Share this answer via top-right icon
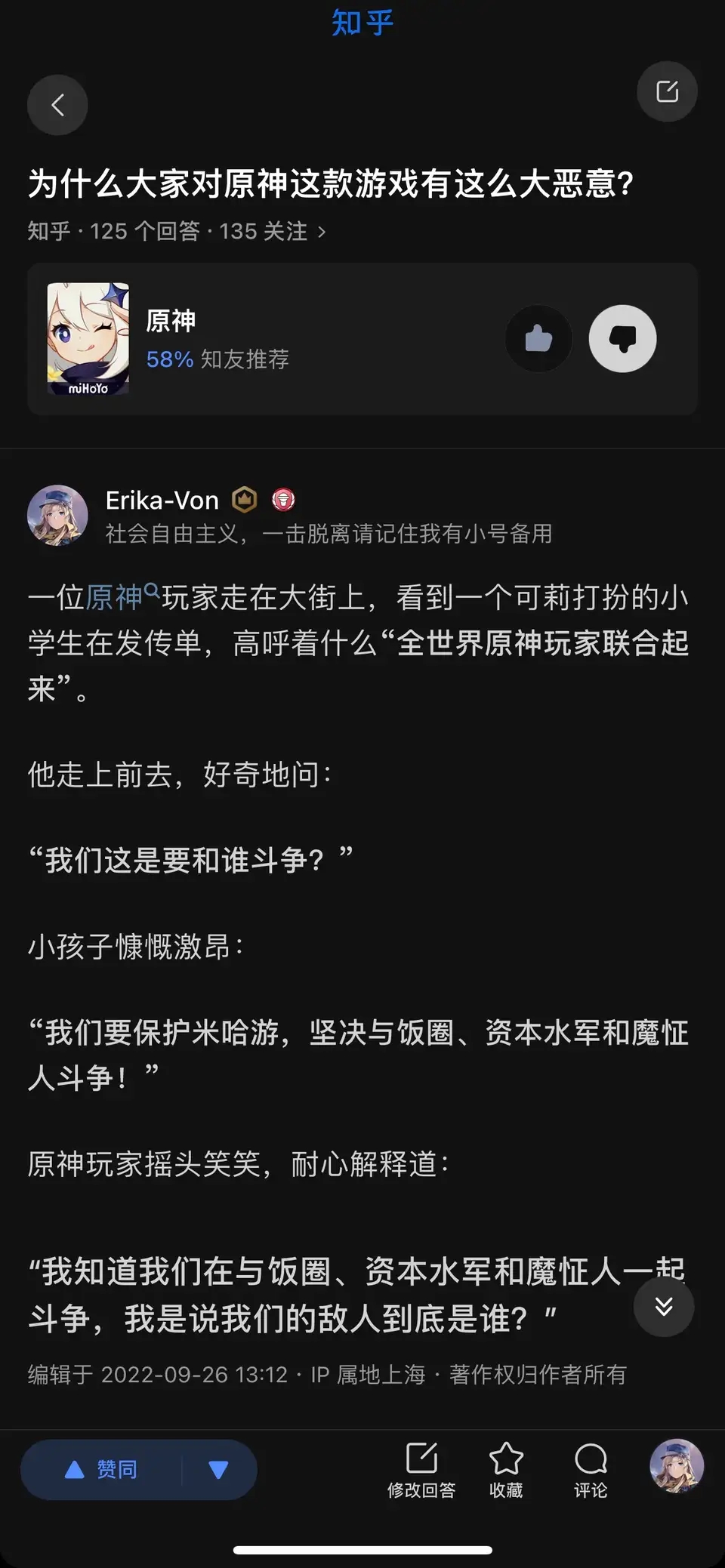Screen dimensions: 725x1568 pyautogui.click(x=667, y=92)
